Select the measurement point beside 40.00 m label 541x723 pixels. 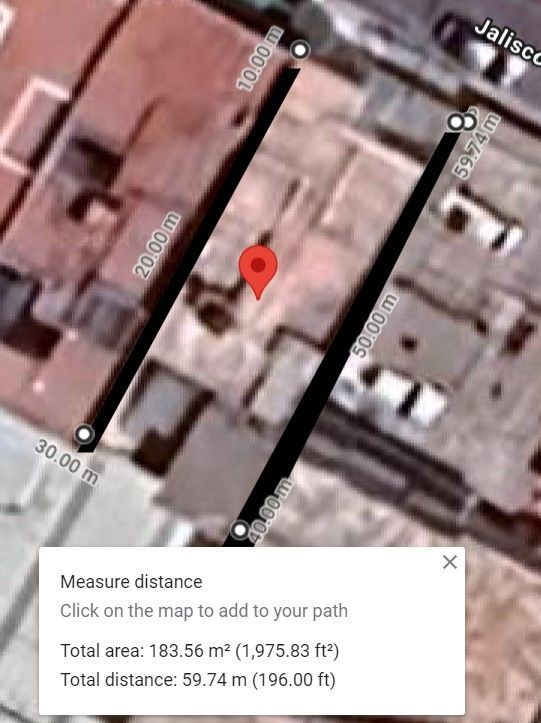[240, 530]
